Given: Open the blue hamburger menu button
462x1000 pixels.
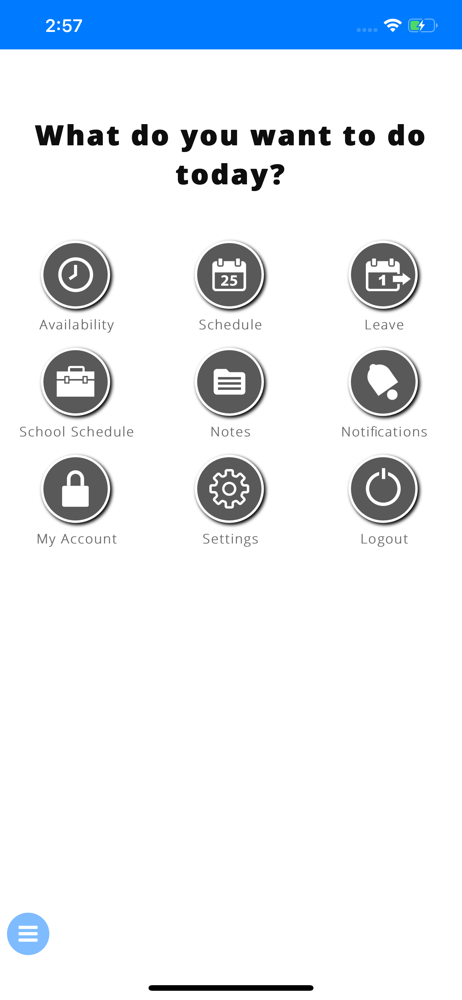Looking at the screenshot, I should pyautogui.click(x=28, y=934).
